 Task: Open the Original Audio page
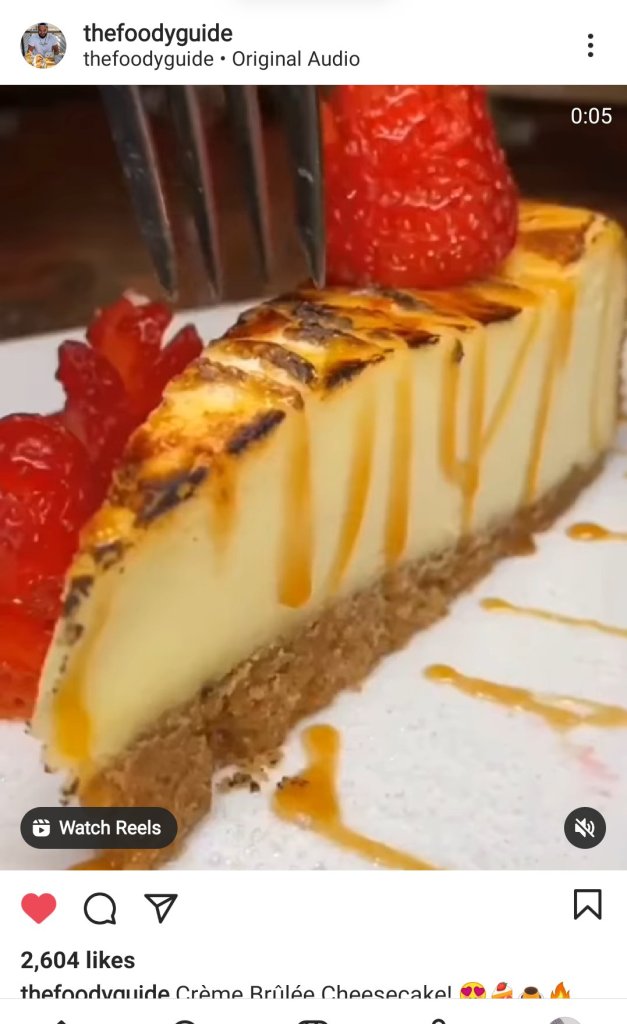click(296, 59)
